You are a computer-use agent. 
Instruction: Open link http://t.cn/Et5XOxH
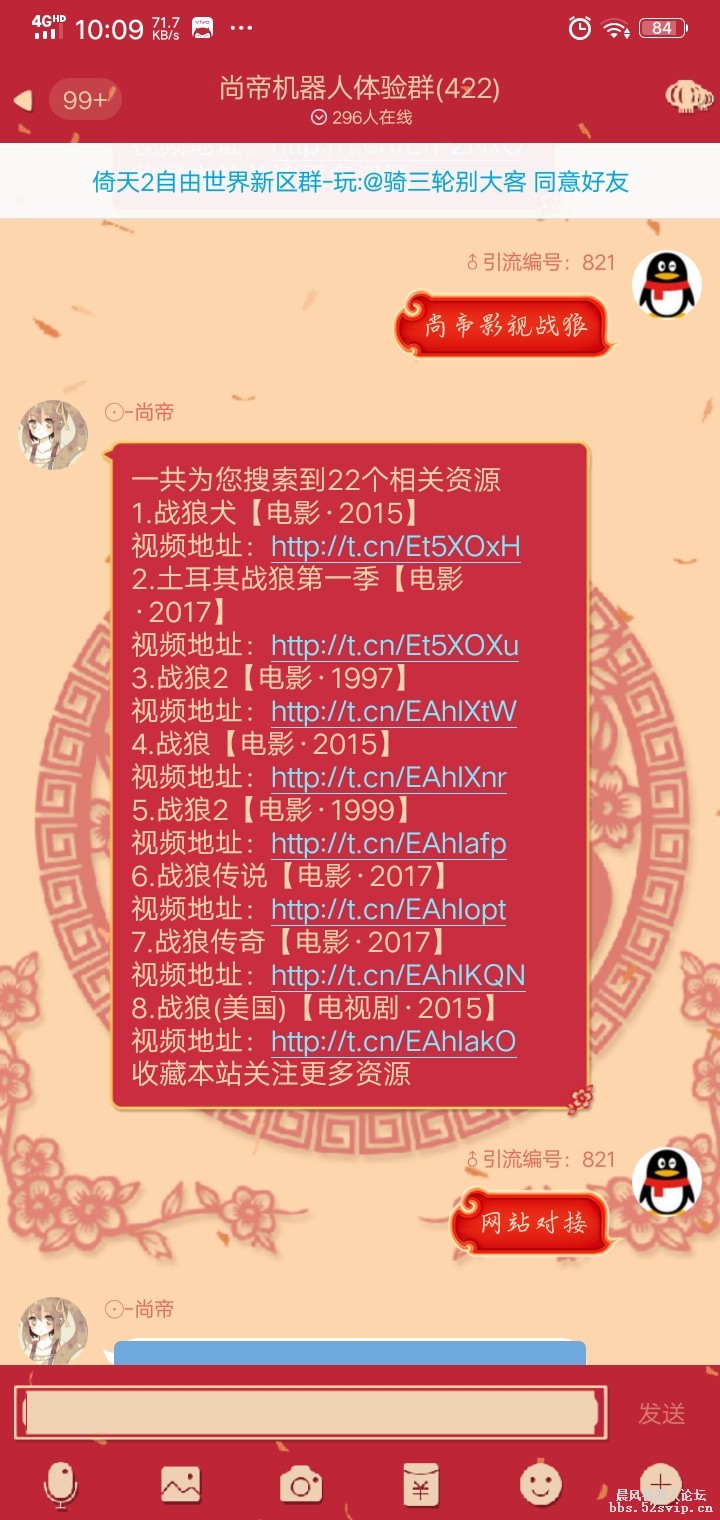pyautogui.click(x=395, y=547)
